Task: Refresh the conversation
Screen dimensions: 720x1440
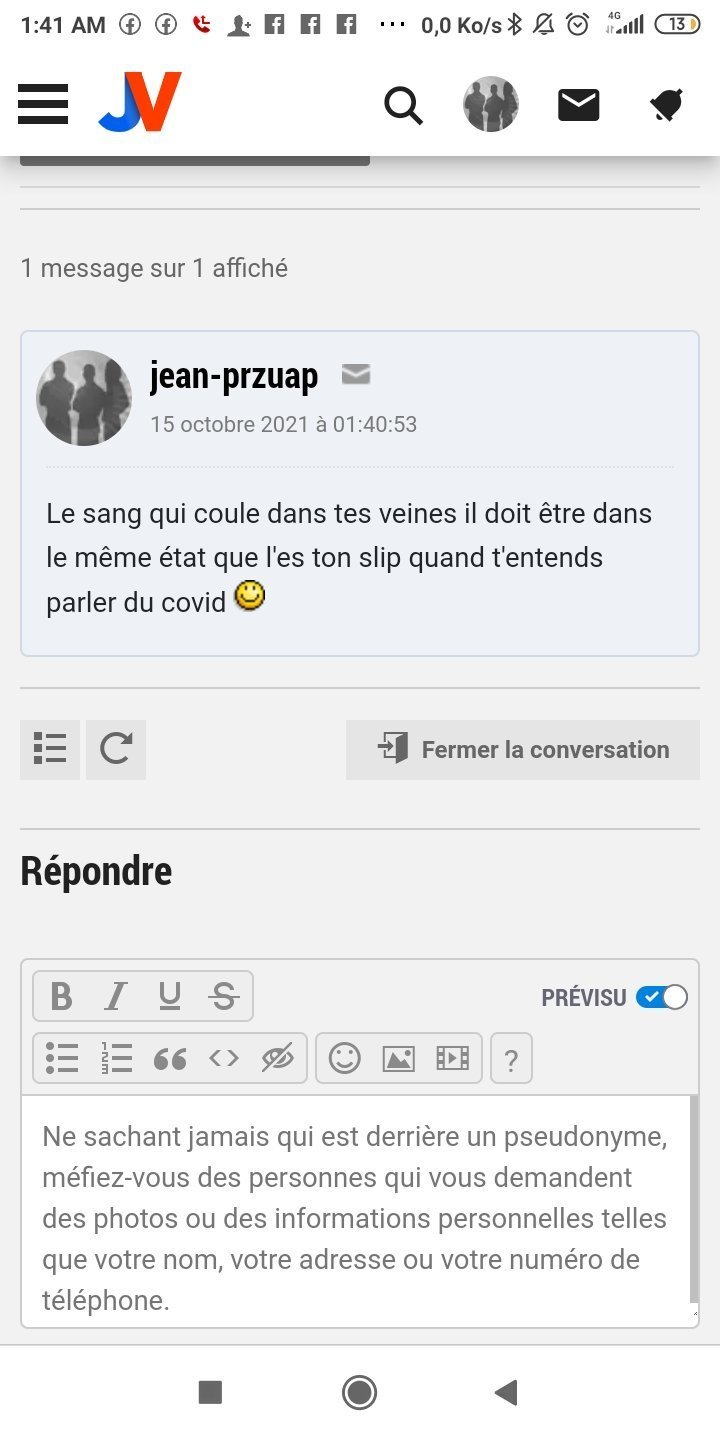Action: [x=116, y=749]
